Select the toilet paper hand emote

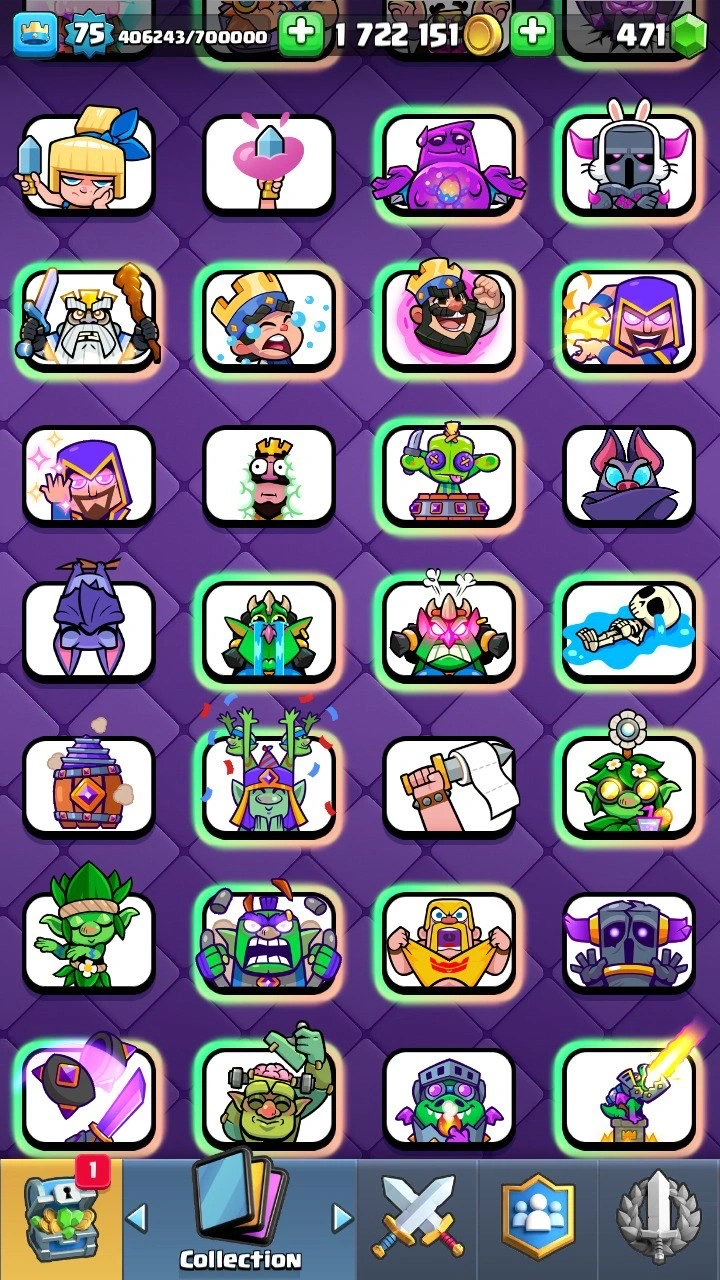[x=448, y=787]
